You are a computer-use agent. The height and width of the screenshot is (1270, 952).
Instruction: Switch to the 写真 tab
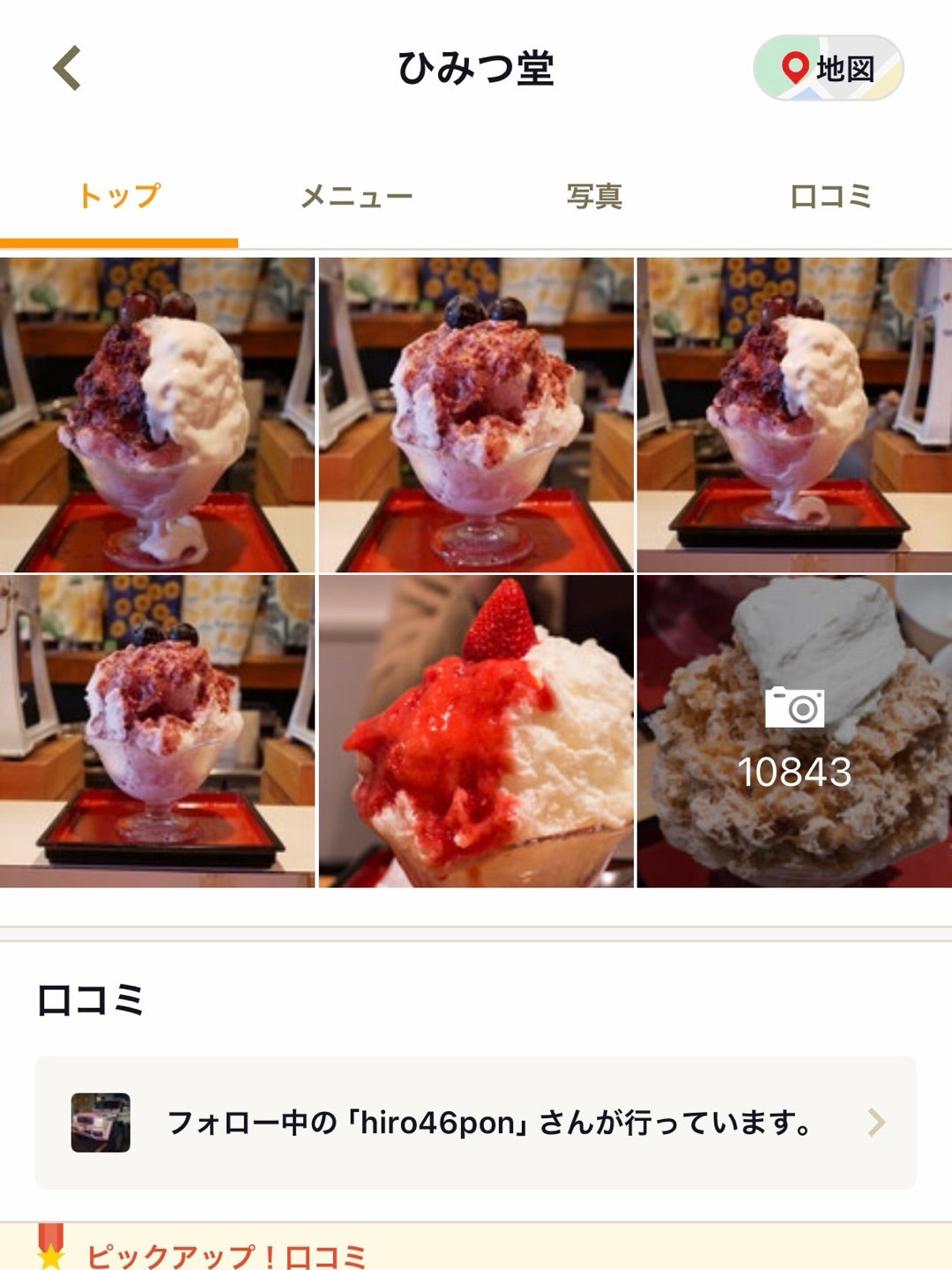[x=594, y=196]
